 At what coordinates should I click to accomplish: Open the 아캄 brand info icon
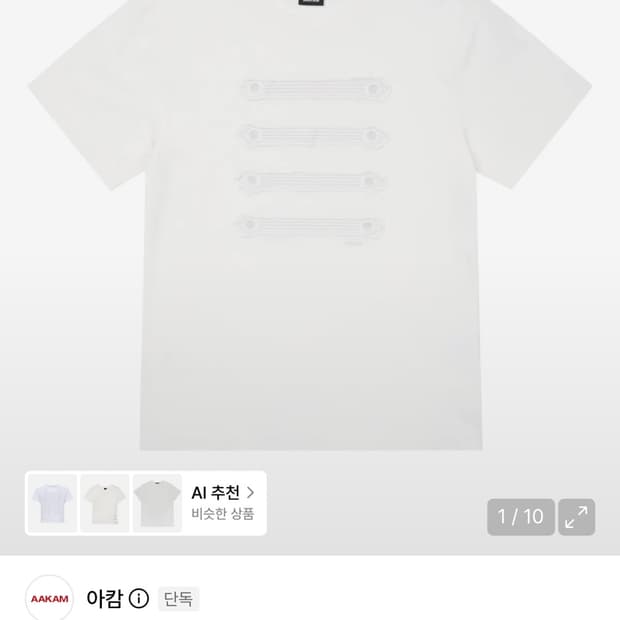click(x=139, y=598)
